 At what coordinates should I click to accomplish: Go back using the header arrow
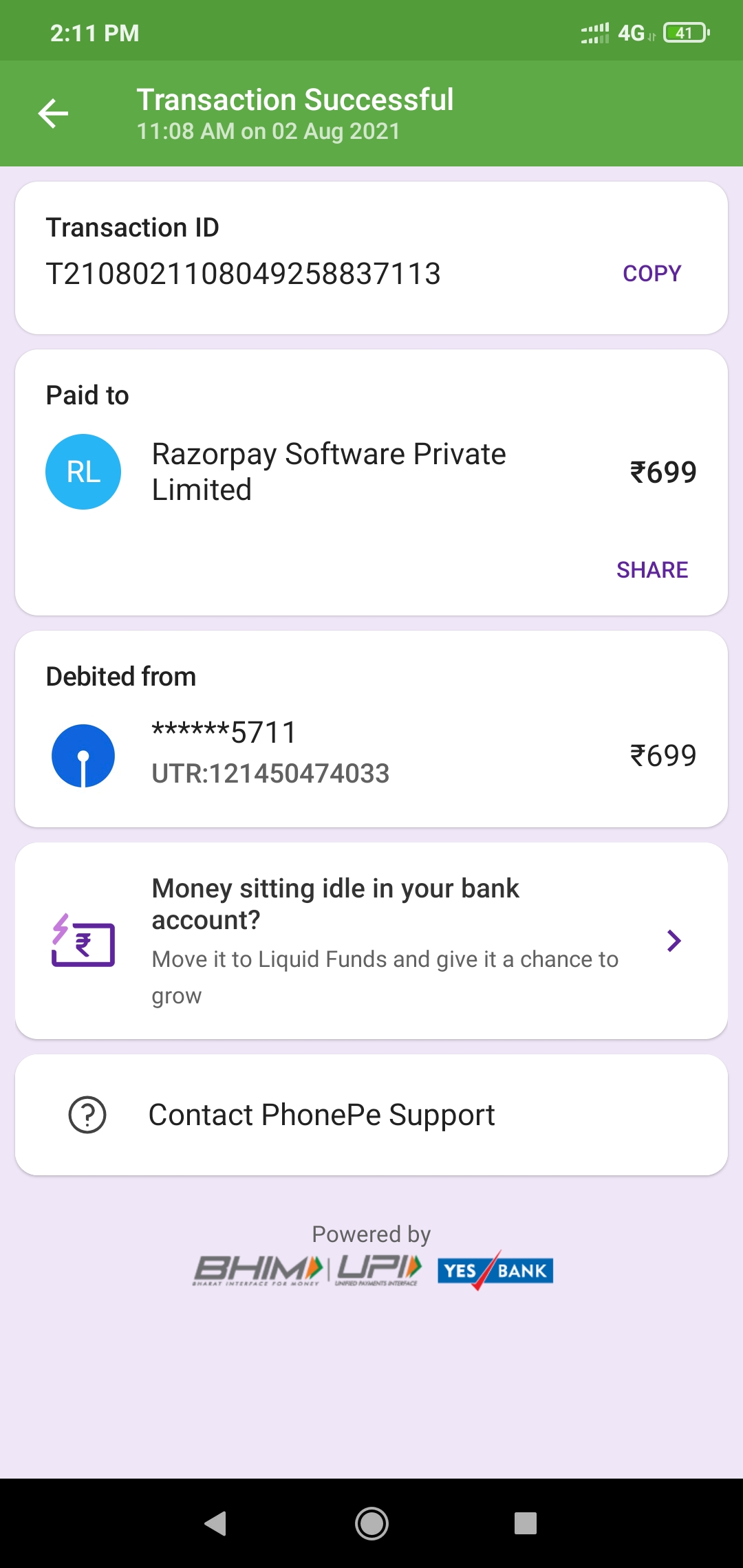[x=53, y=113]
